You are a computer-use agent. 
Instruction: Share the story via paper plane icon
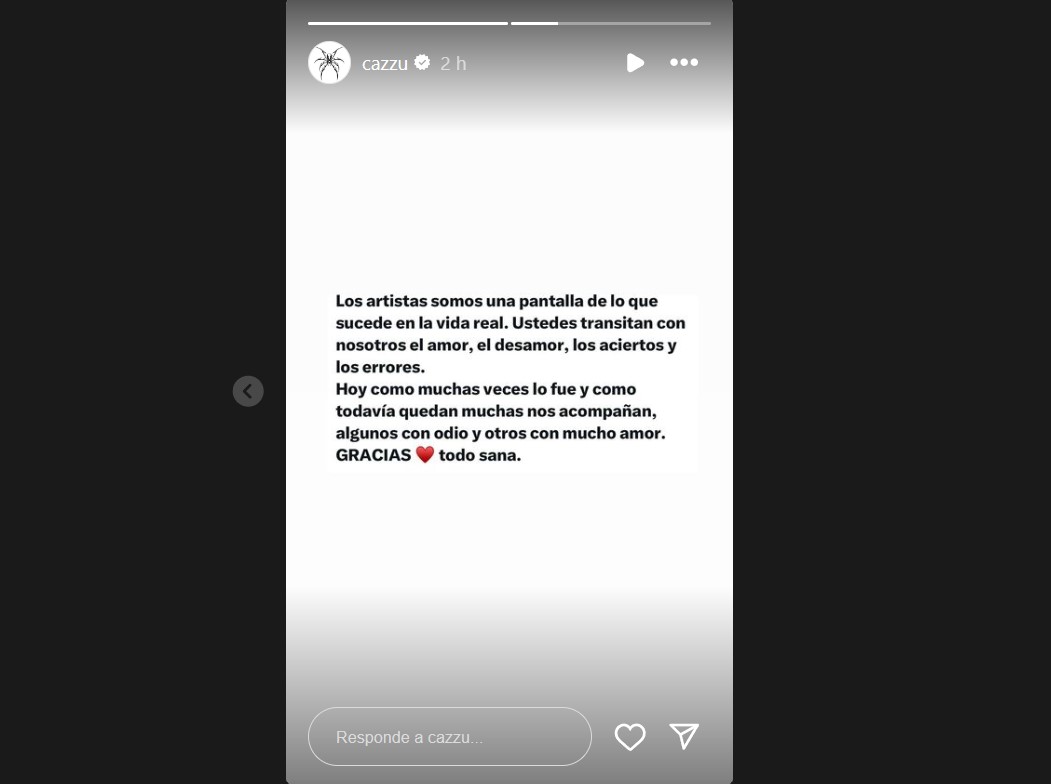coord(684,737)
